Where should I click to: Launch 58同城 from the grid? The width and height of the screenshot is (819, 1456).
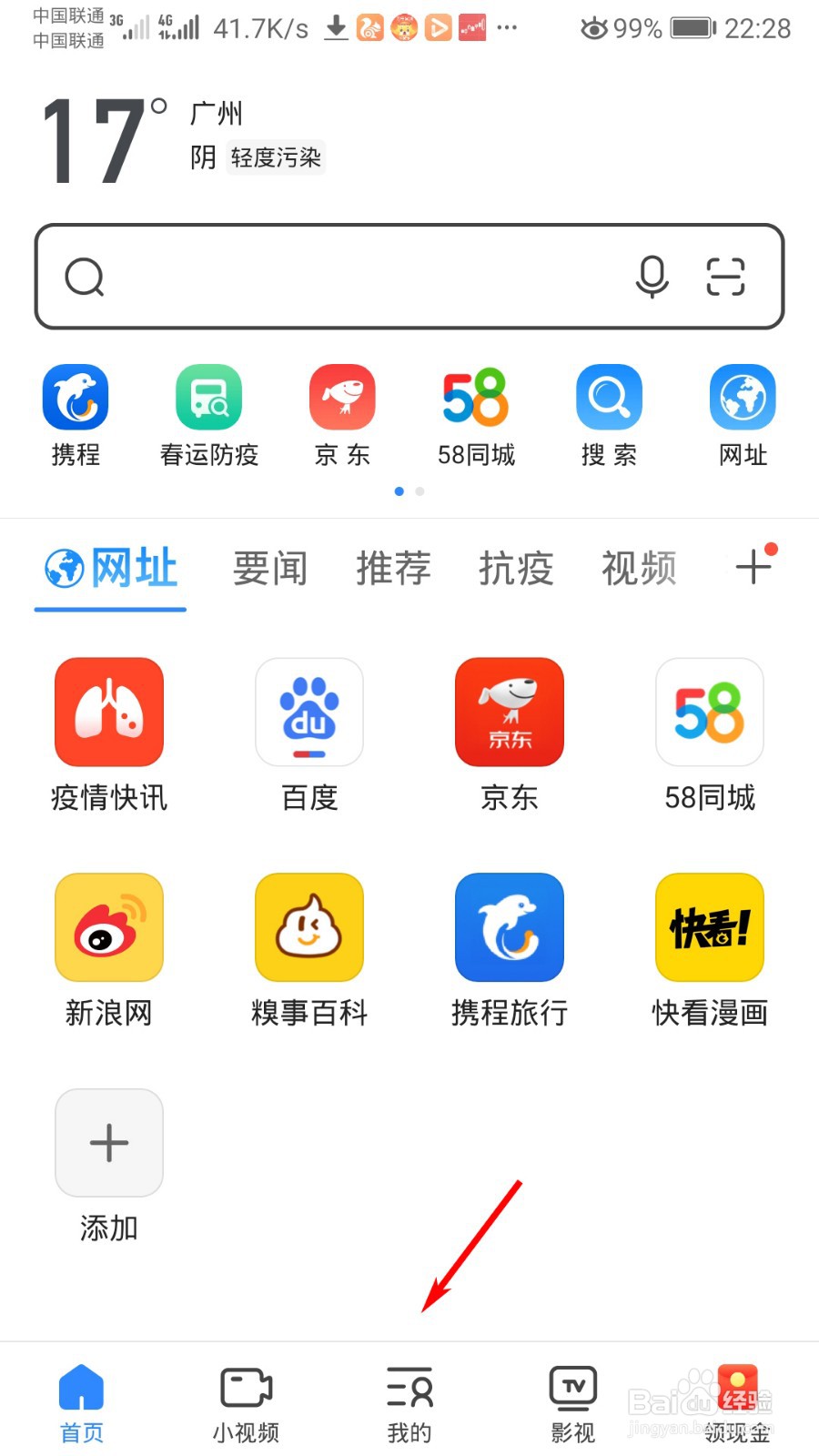[709, 713]
